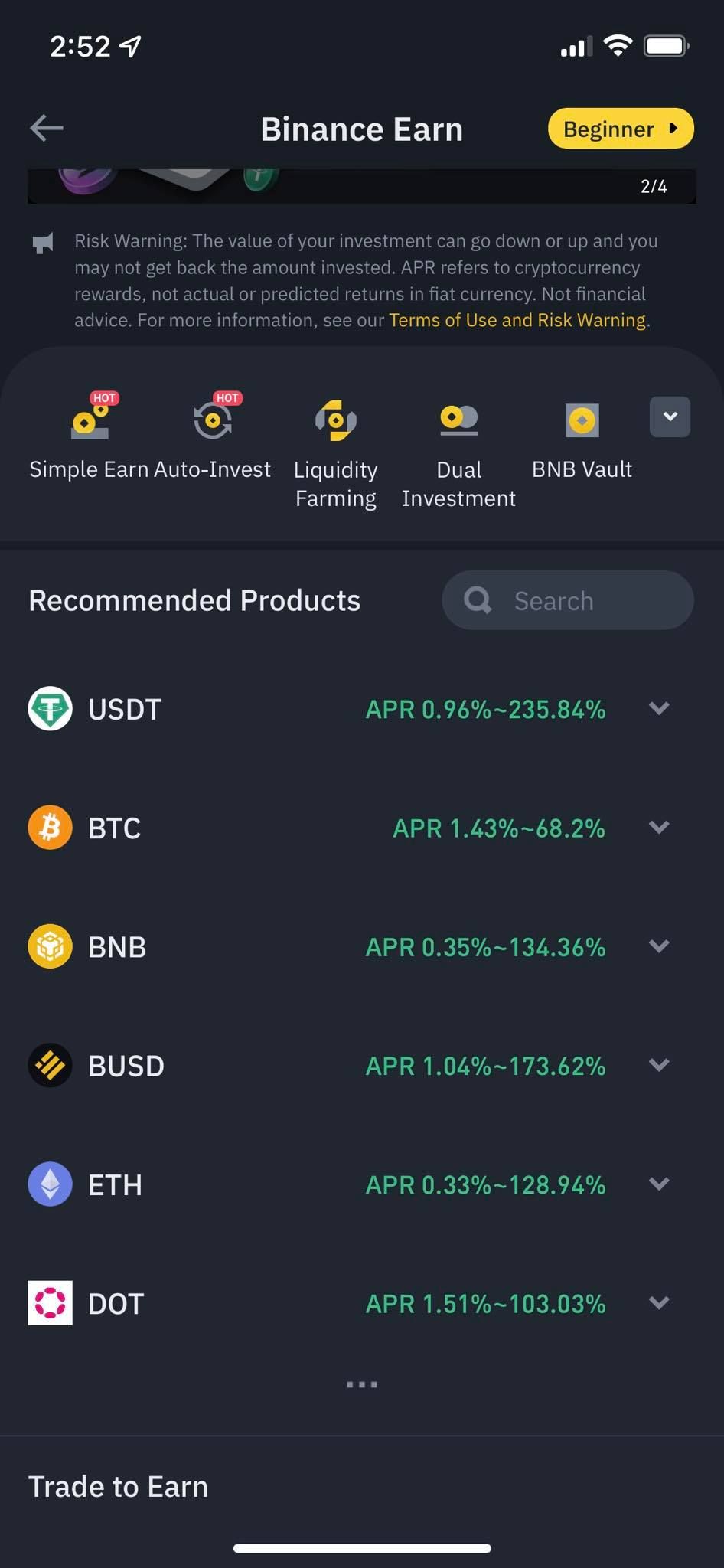The height and width of the screenshot is (1568, 724).
Task: Expand the full list of Earn products
Action: tap(670, 417)
